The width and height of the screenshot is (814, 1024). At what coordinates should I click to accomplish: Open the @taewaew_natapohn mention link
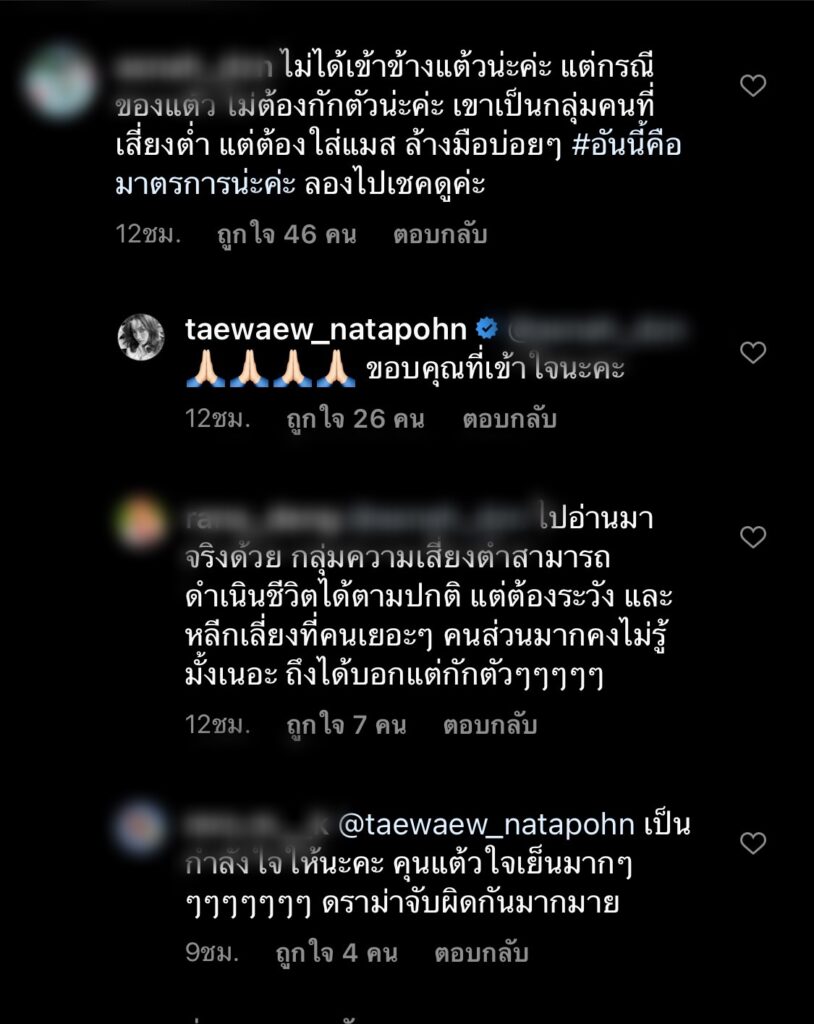tap(486, 825)
